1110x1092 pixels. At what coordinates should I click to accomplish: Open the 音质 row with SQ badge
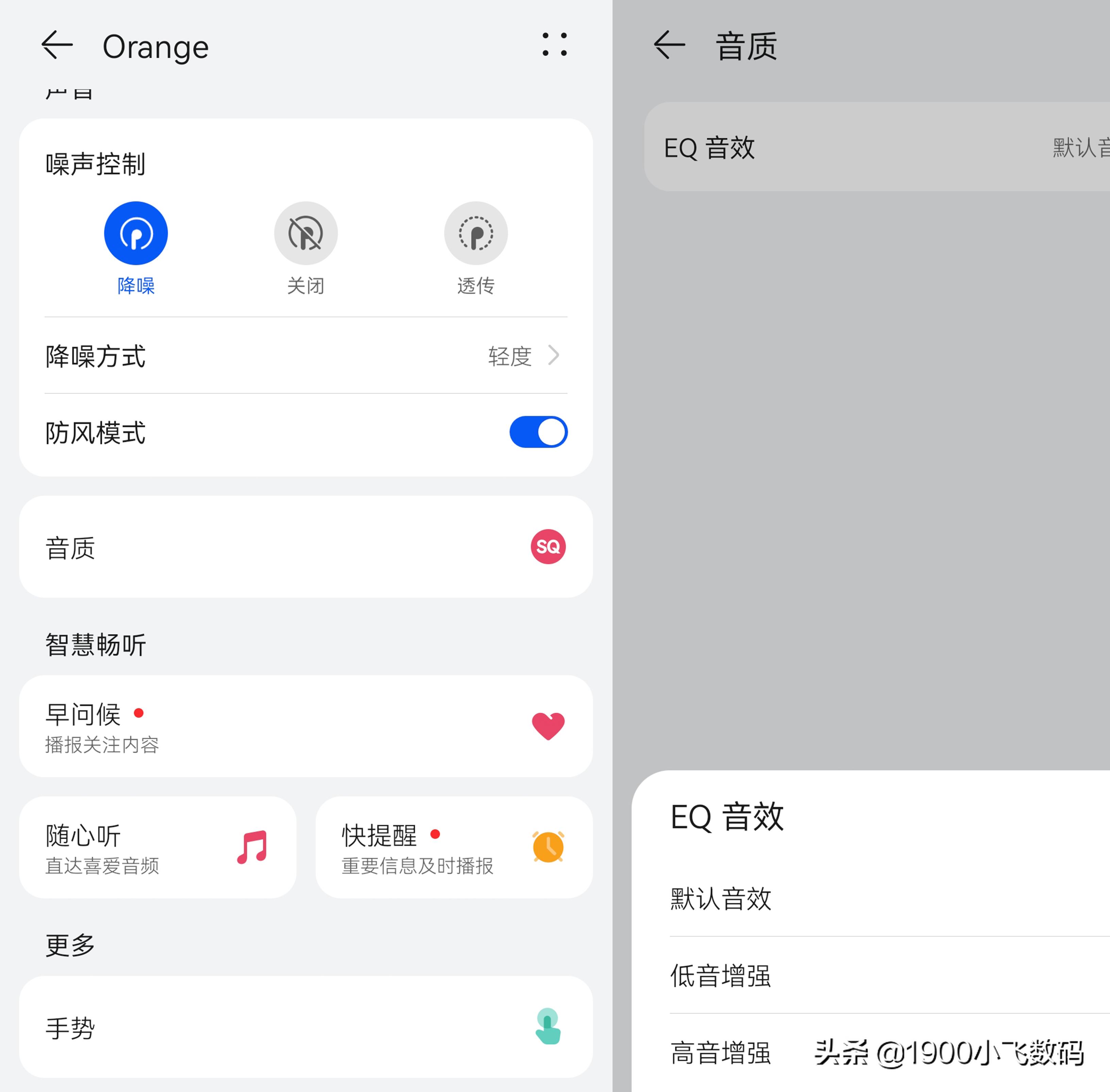click(306, 547)
